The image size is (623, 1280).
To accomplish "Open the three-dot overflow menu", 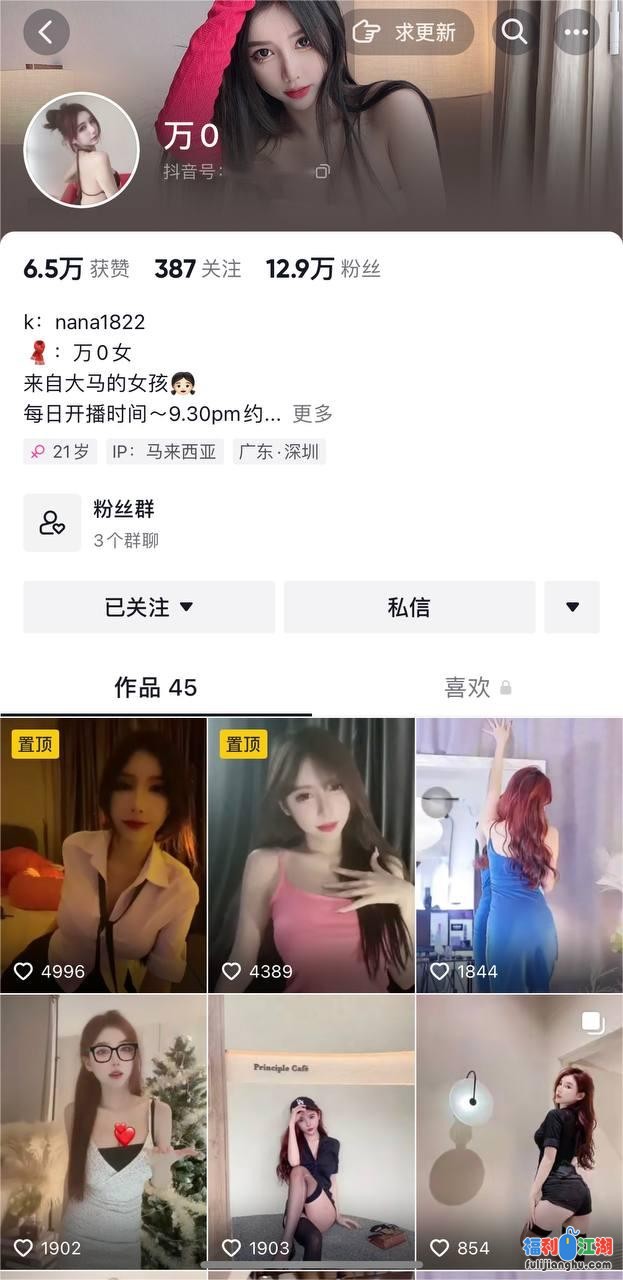I will tap(576, 32).
